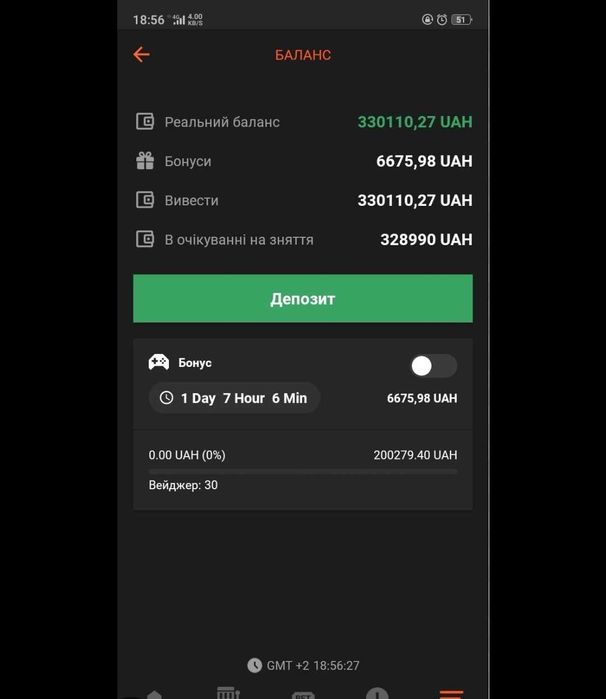The width and height of the screenshot is (606, 699).
Task: Open the Вивести withdrawal row
Action: pyautogui.click(x=302, y=200)
